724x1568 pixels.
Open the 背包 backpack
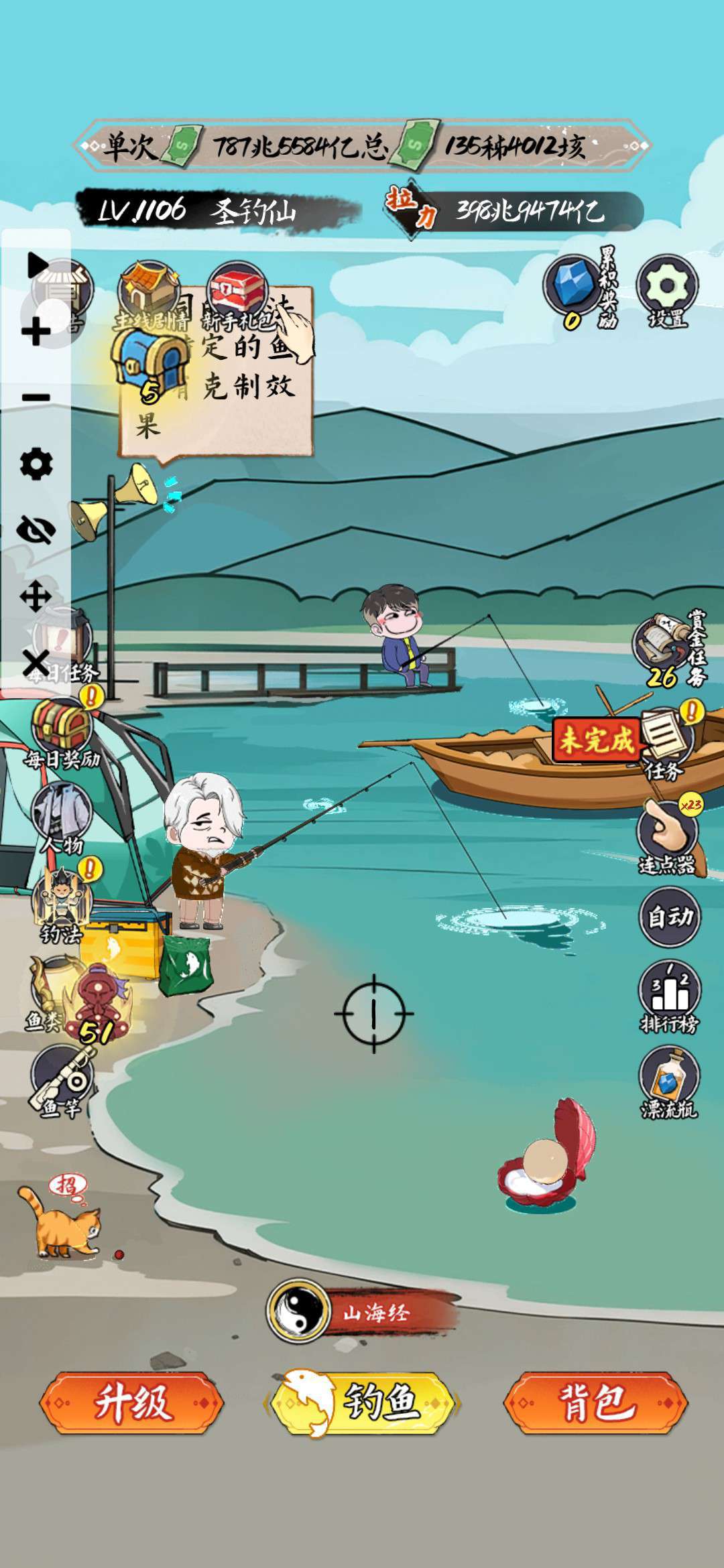pos(595,1402)
